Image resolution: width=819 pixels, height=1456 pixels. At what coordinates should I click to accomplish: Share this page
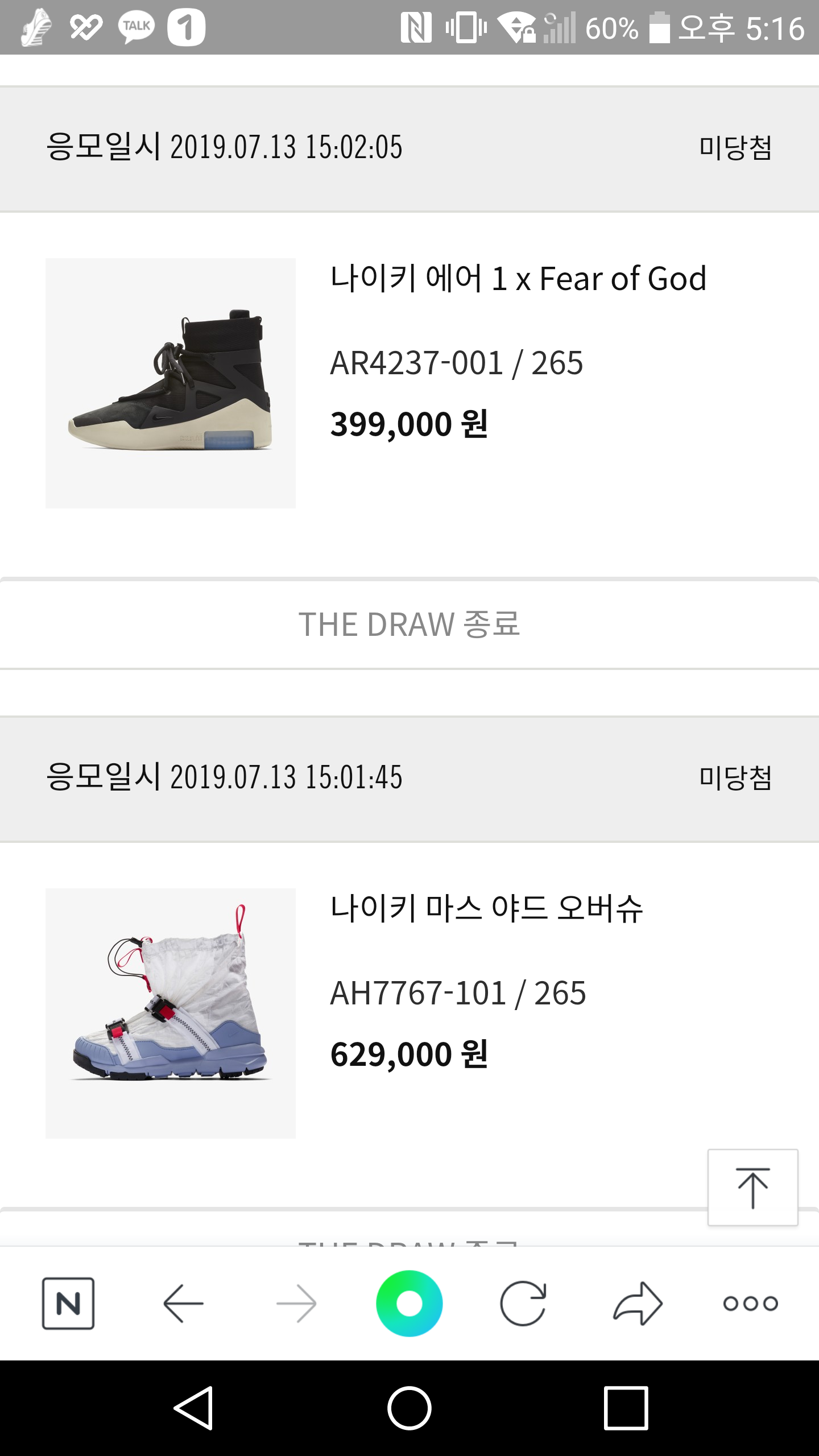[x=638, y=1303]
